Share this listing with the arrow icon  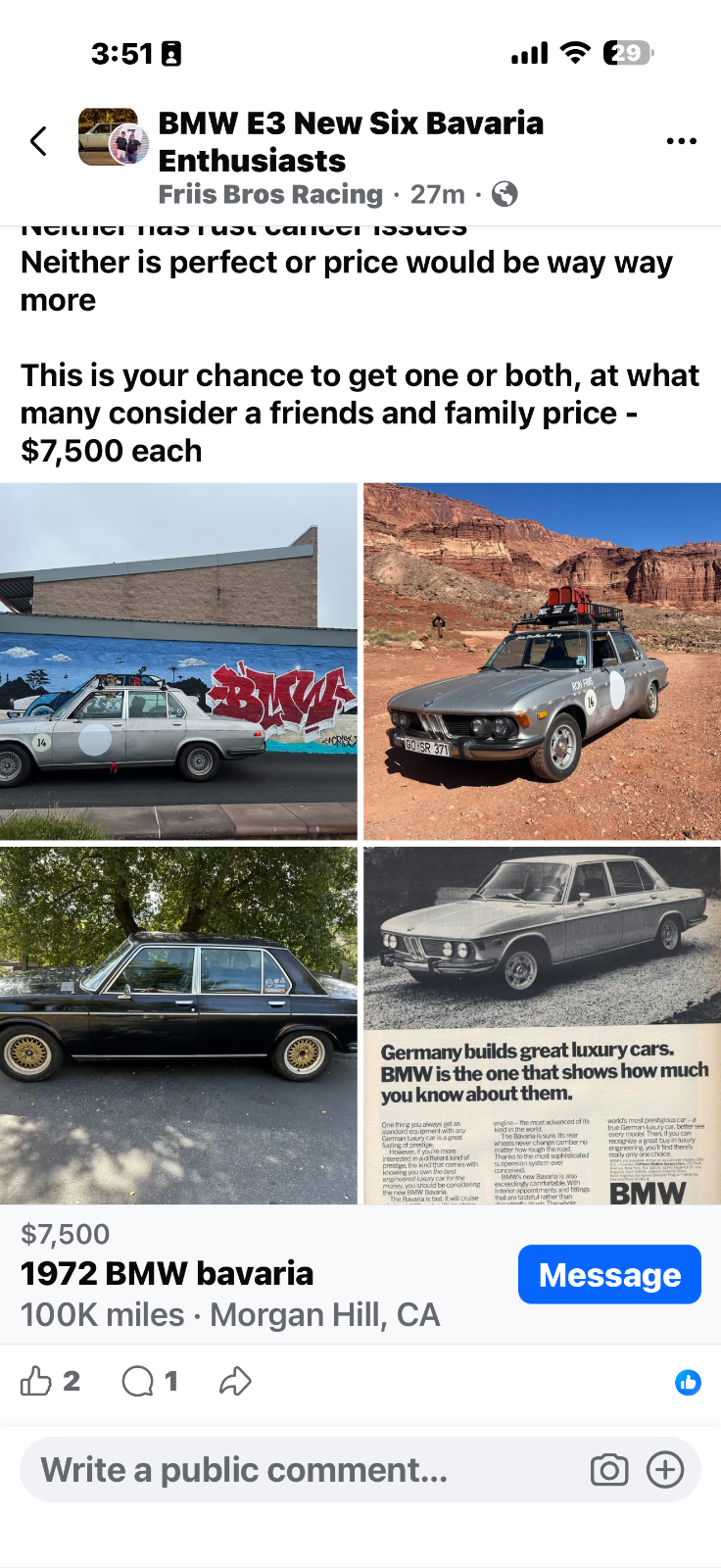[235, 1382]
